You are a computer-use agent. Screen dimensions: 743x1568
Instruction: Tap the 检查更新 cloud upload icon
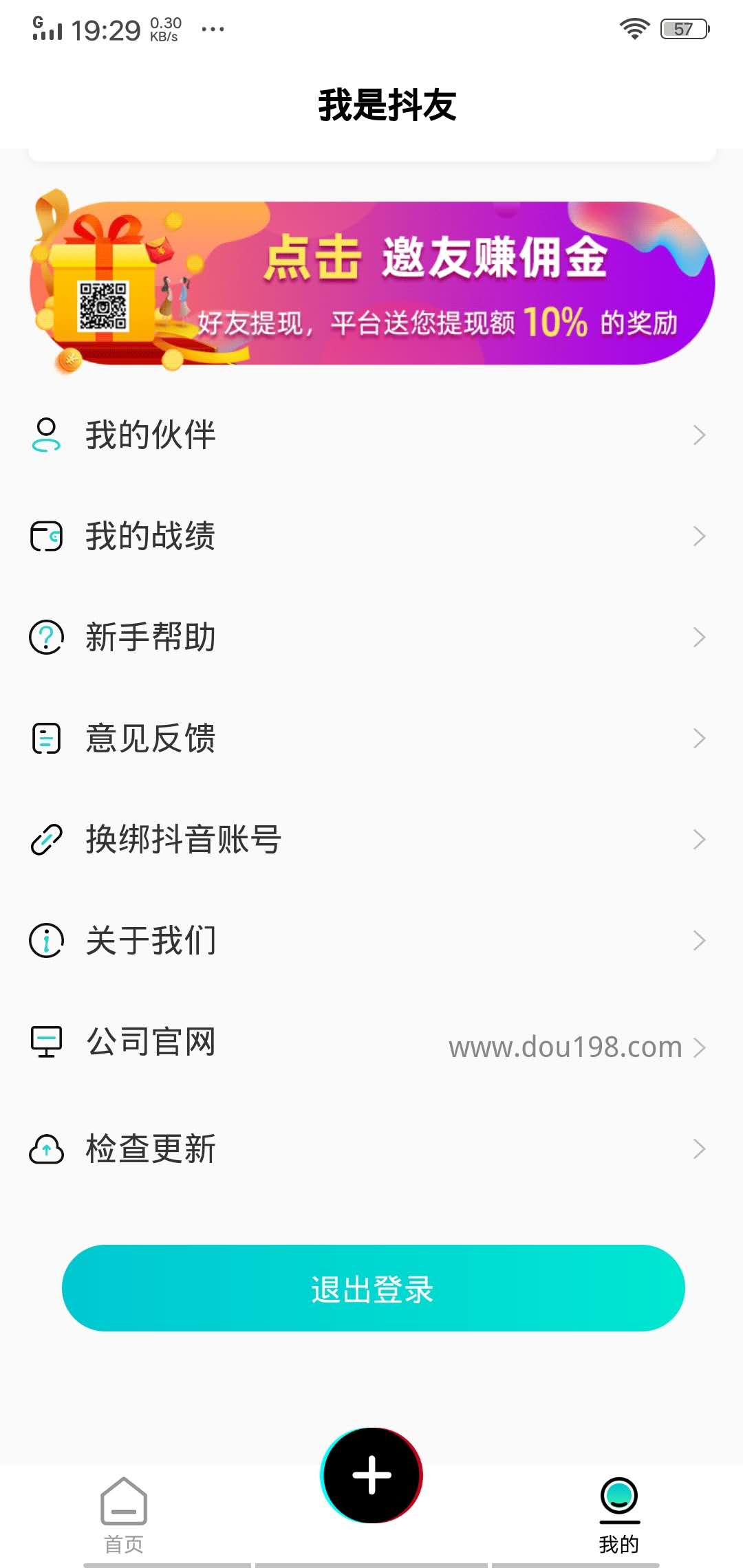point(45,1142)
